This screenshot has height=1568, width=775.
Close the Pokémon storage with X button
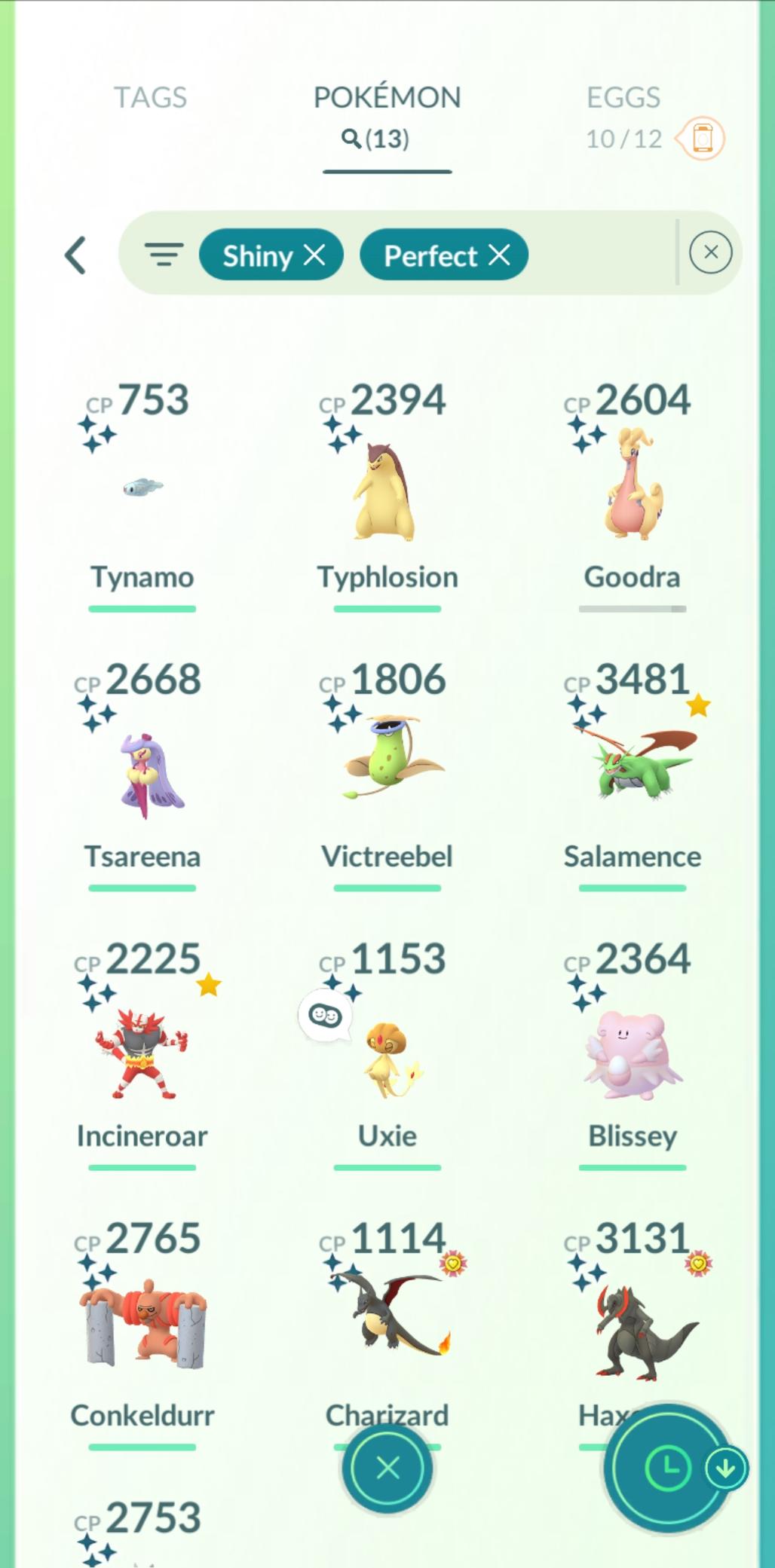[387, 1468]
